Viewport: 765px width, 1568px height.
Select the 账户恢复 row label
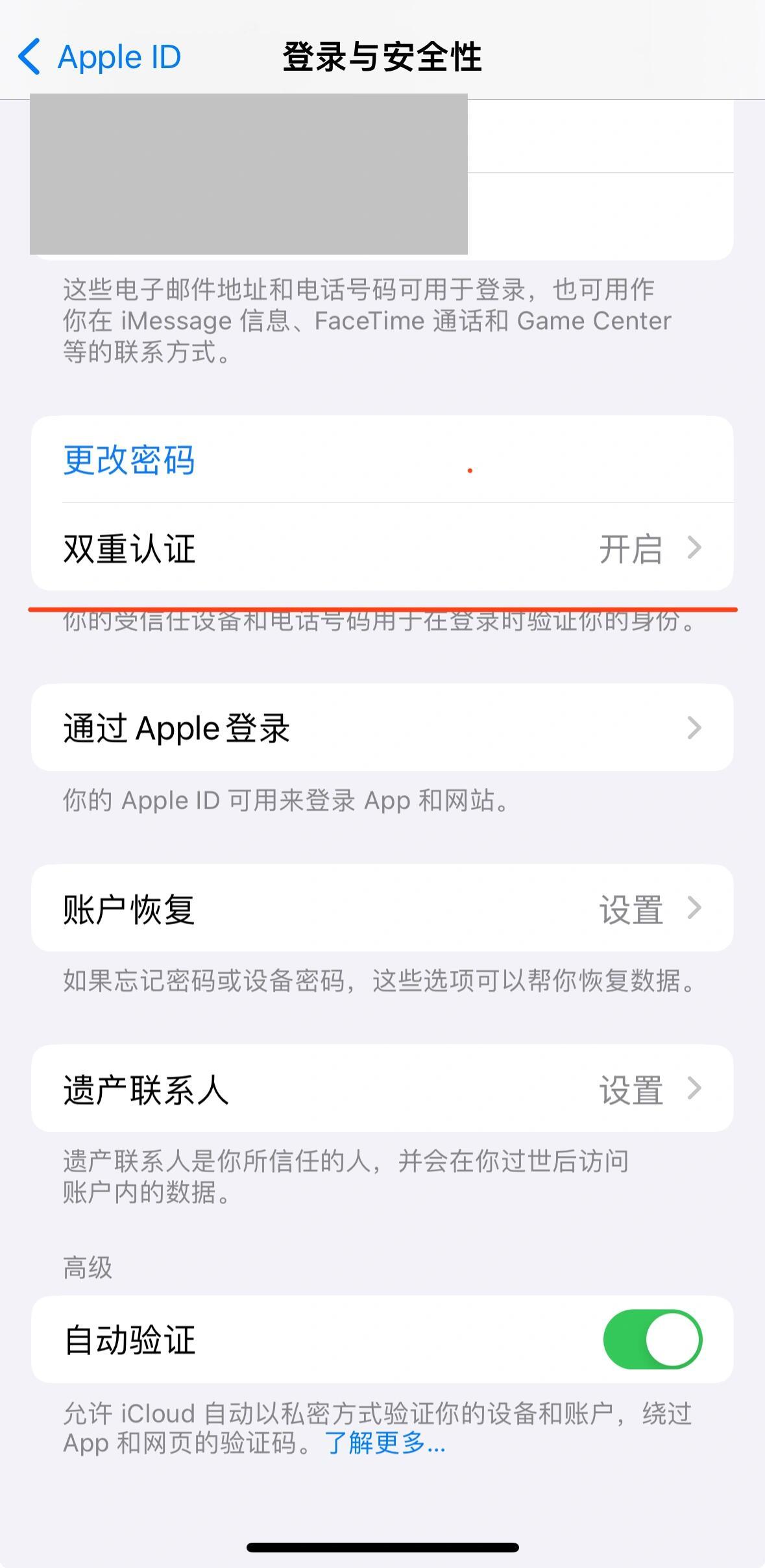[x=128, y=909]
